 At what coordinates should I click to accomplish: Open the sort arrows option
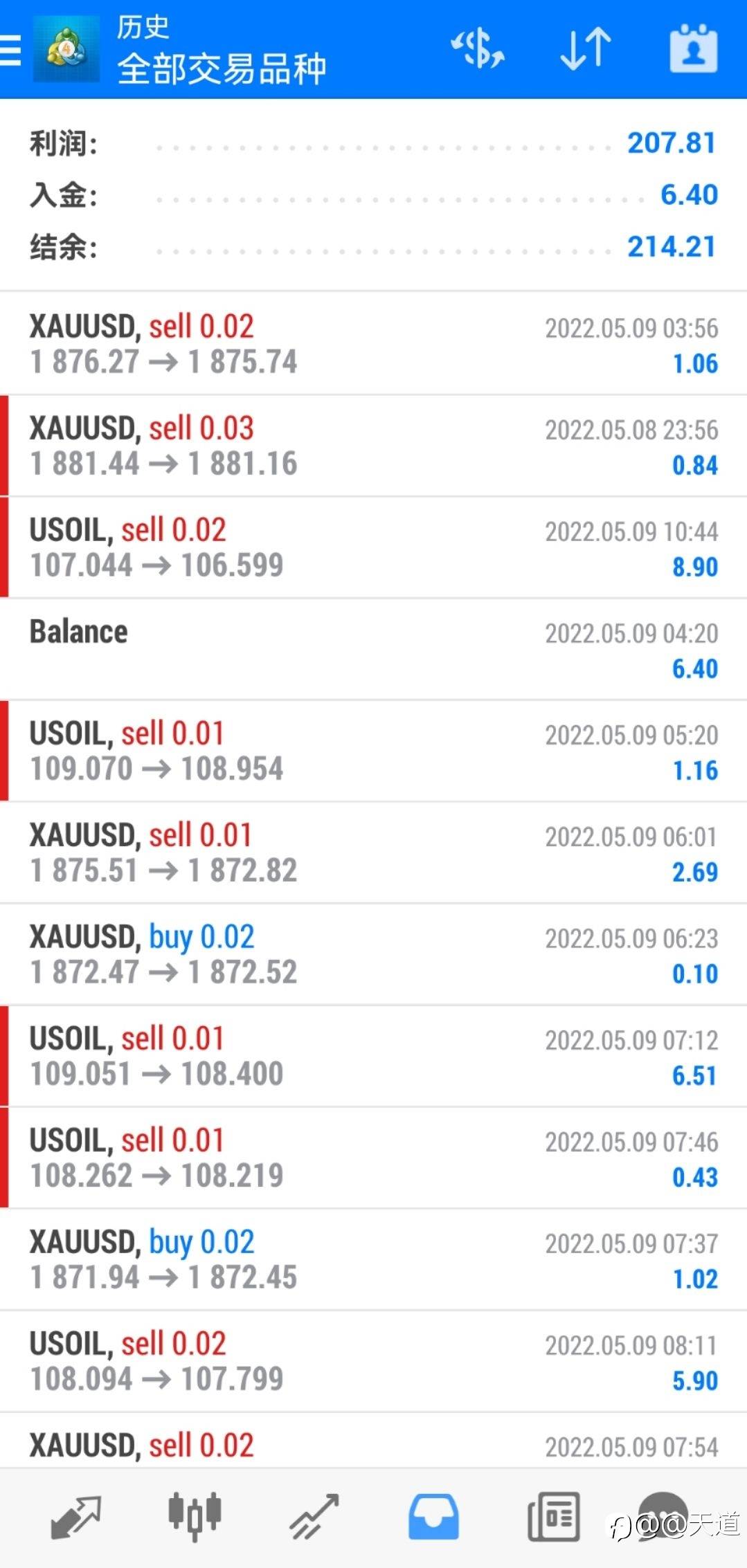[x=586, y=49]
